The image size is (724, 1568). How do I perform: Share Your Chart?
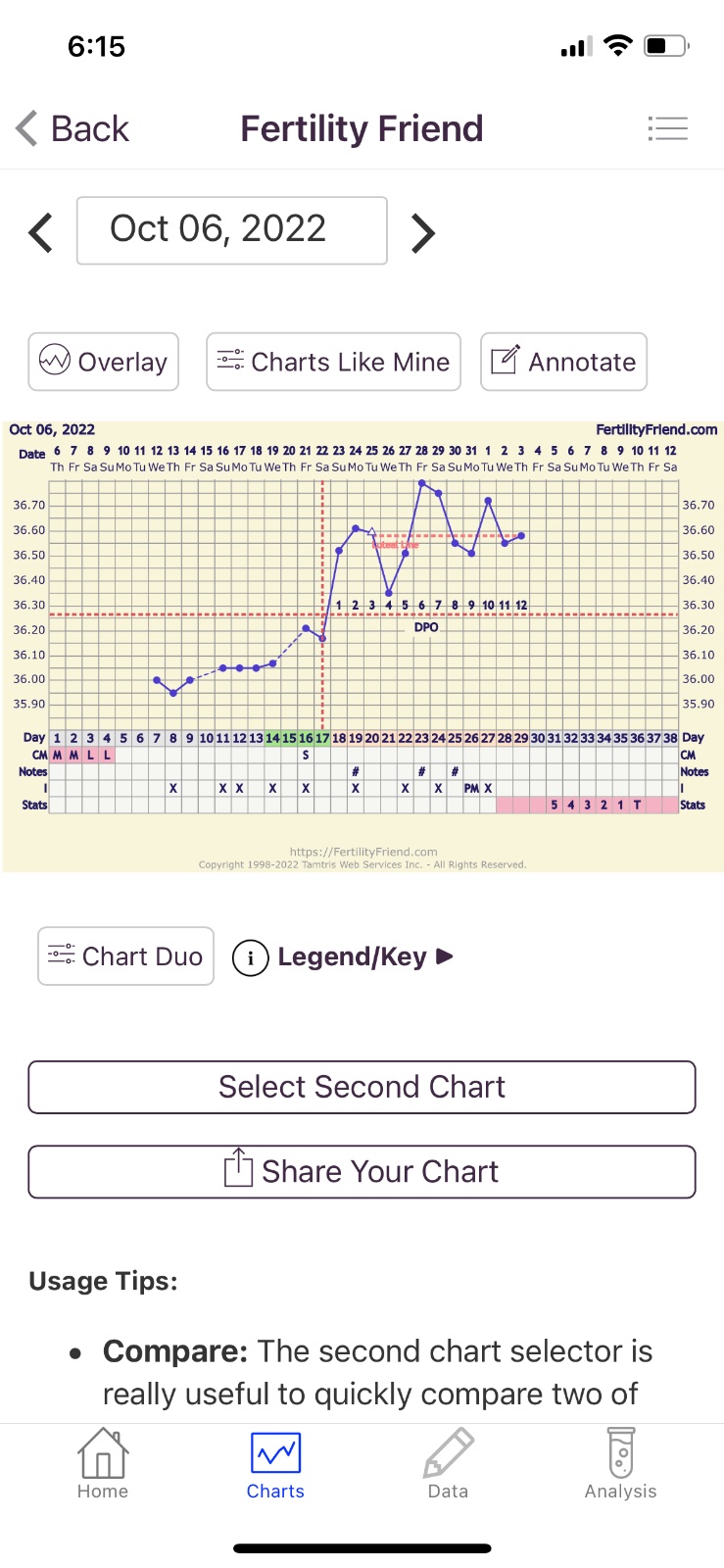tap(362, 1172)
